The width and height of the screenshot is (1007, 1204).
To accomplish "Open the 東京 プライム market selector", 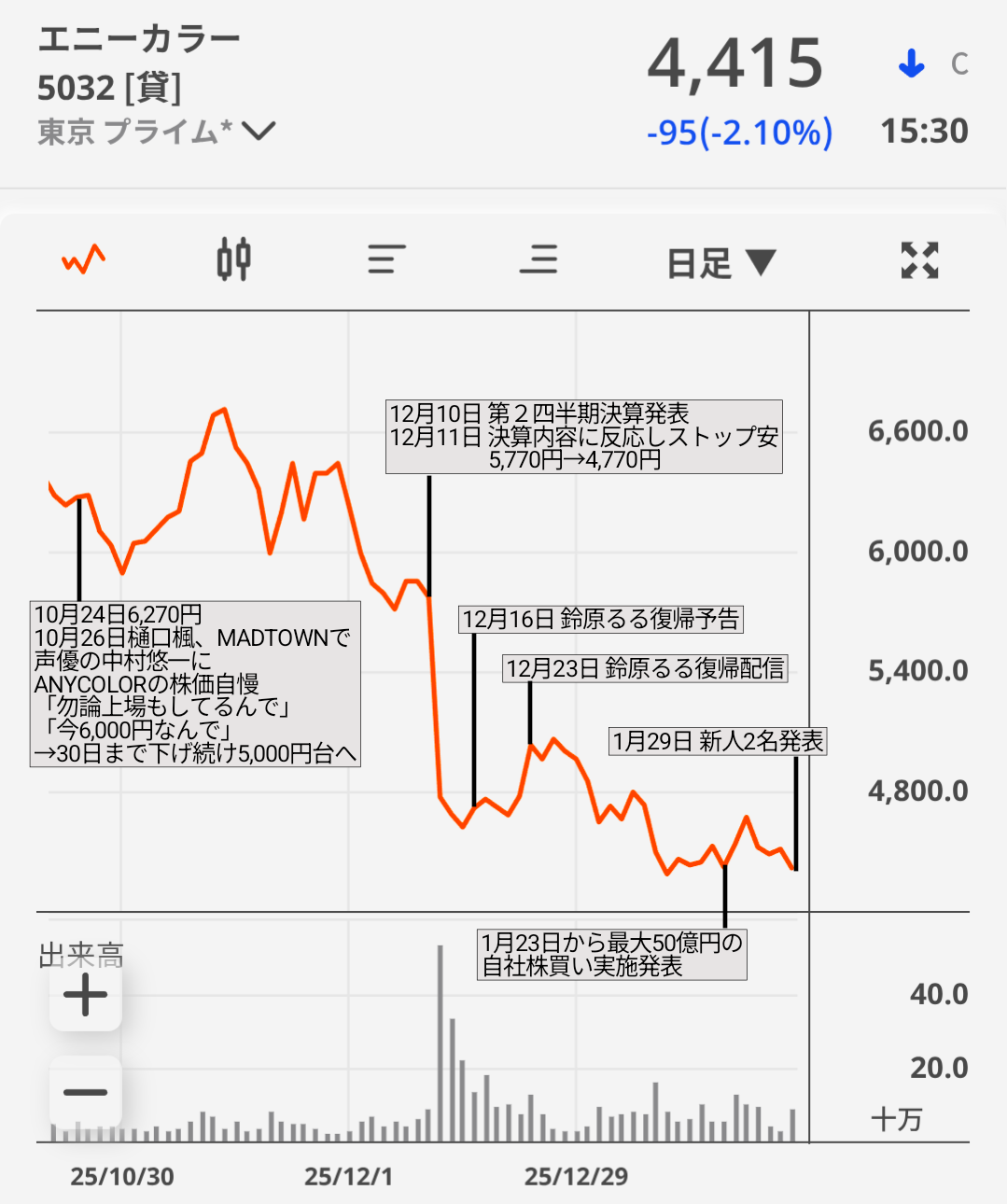I will (x=157, y=132).
